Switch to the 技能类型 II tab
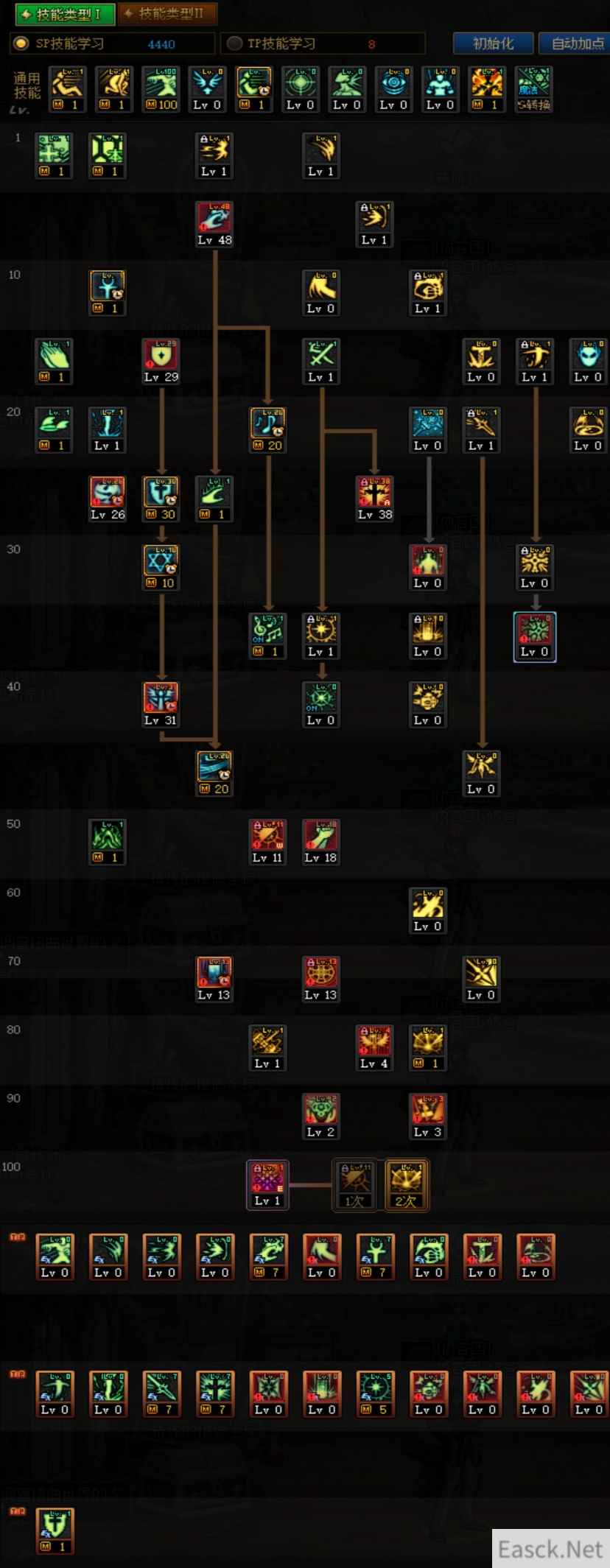 pos(167,14)
